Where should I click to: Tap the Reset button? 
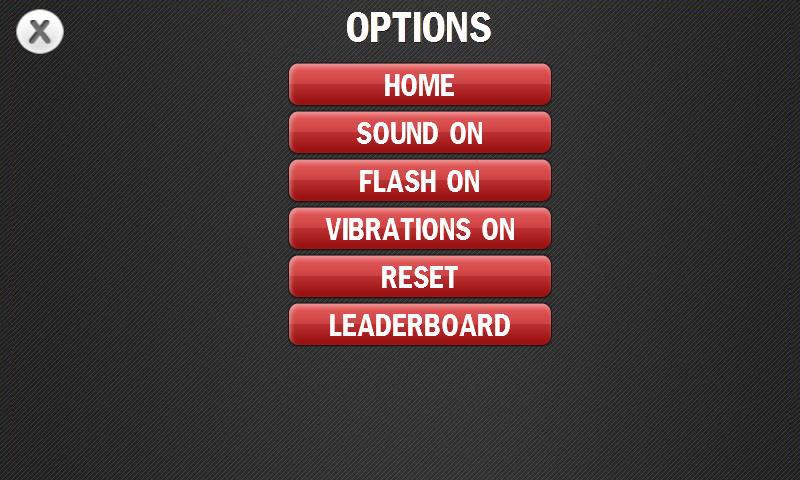click(420, 276)
